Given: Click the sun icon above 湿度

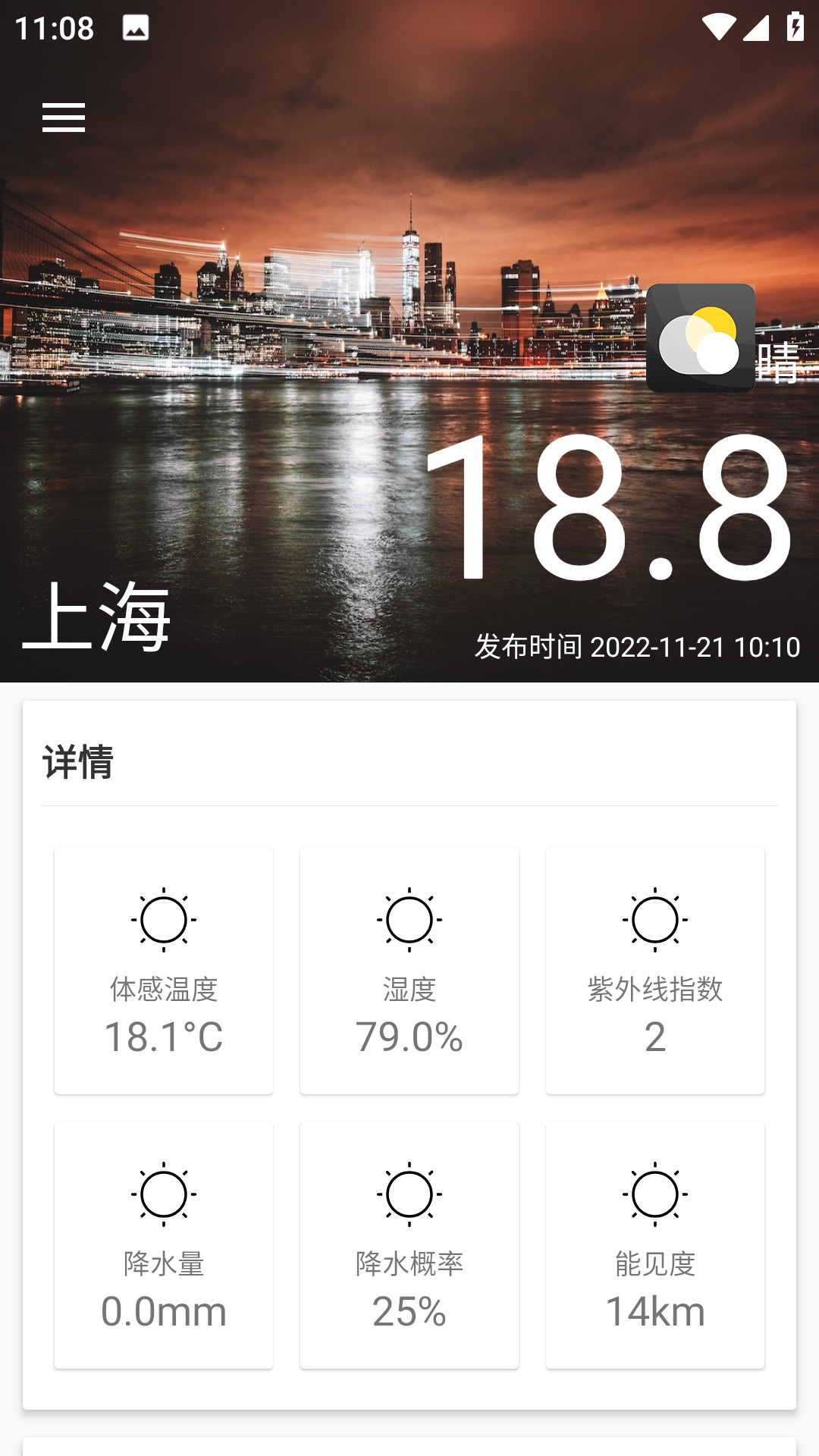Looking at the screenshot, I should (409, 919).
